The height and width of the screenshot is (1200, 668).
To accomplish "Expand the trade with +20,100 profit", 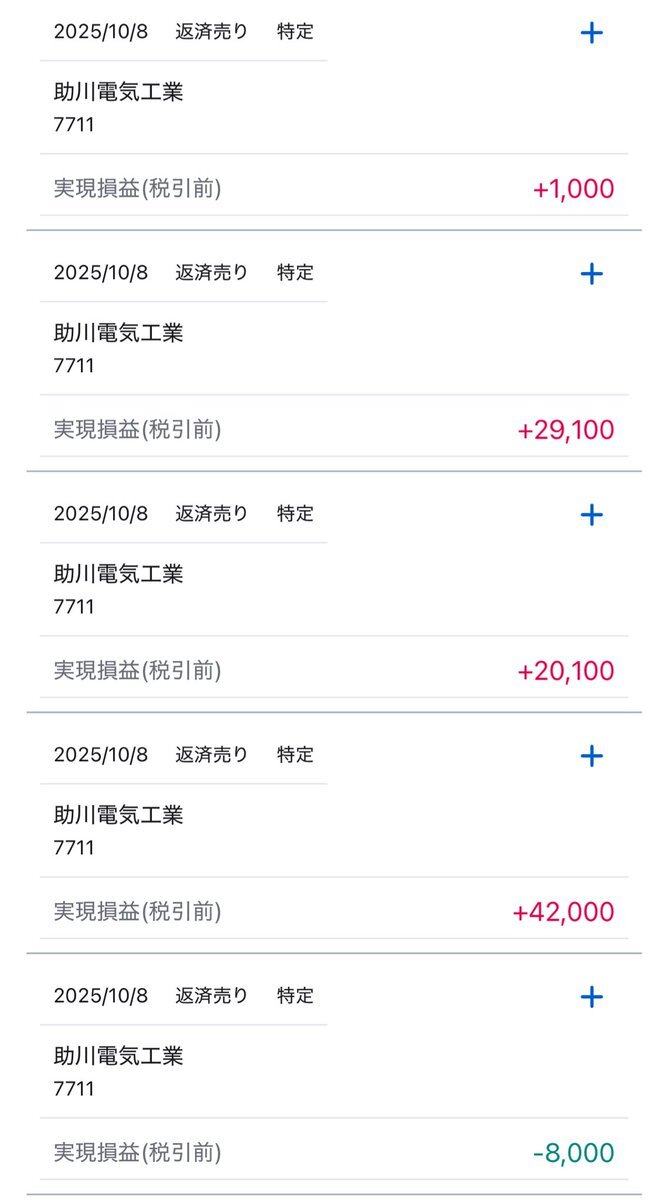I will click(591, 515).
